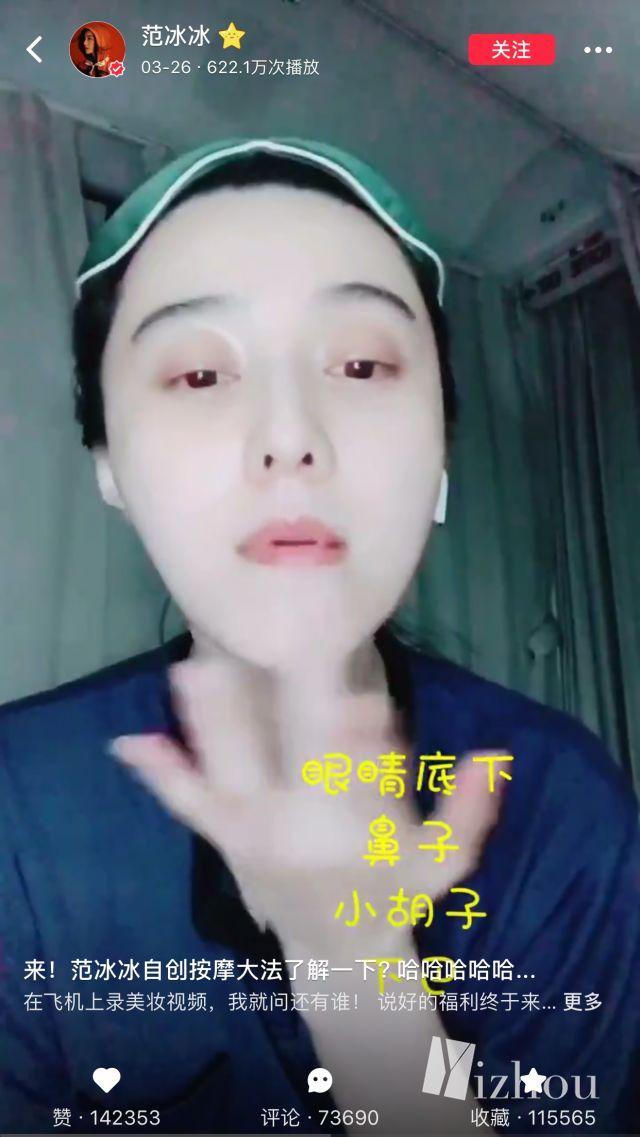Open the three-dot overflow menu
This screenshot has height=1137, width=640.
tap(598, 50)
